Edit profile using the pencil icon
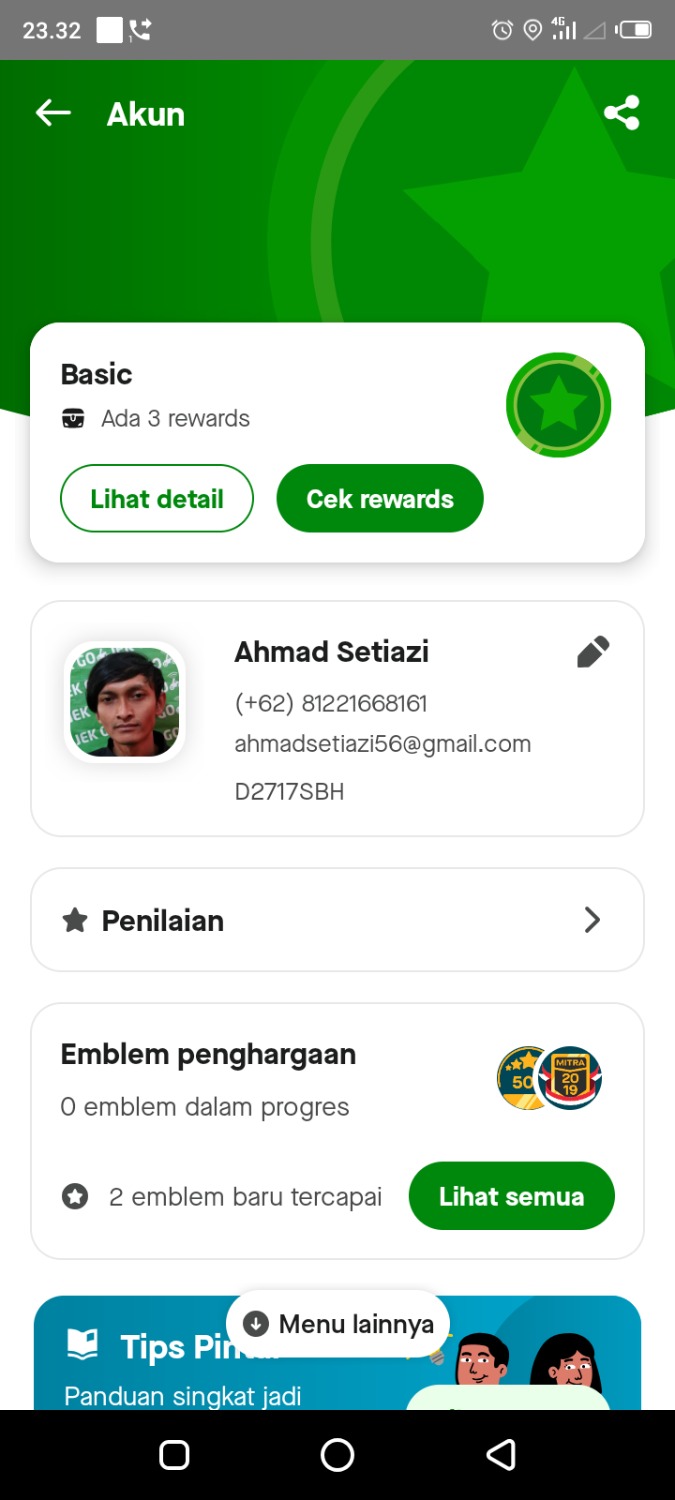 coord(593,652)
